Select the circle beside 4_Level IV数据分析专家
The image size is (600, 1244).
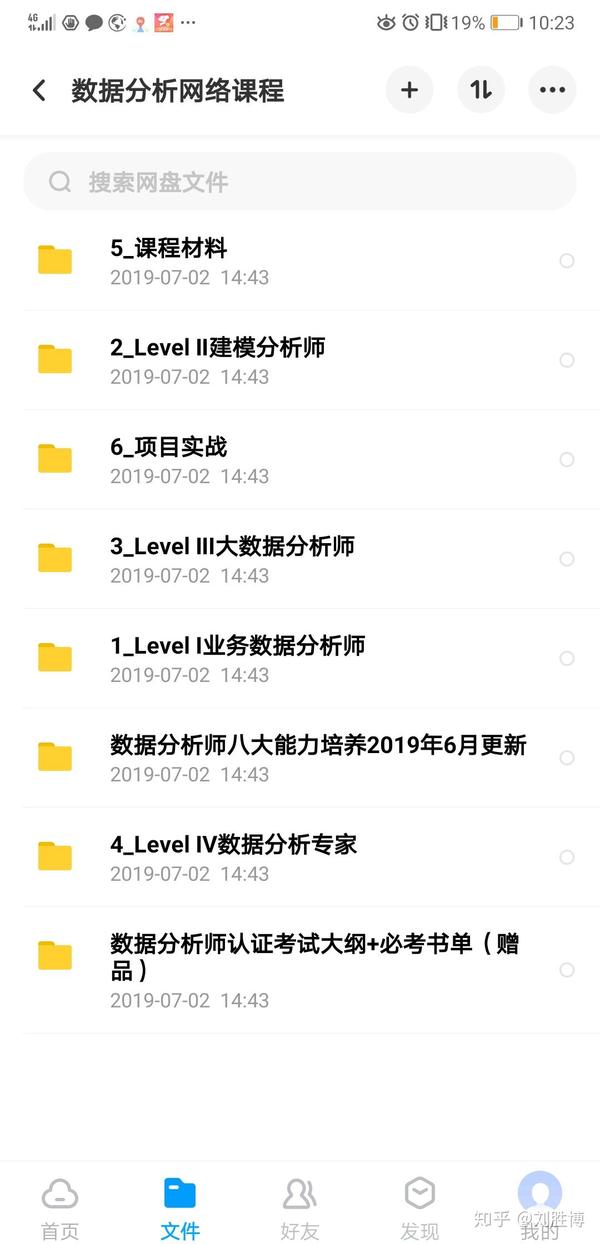567,857
